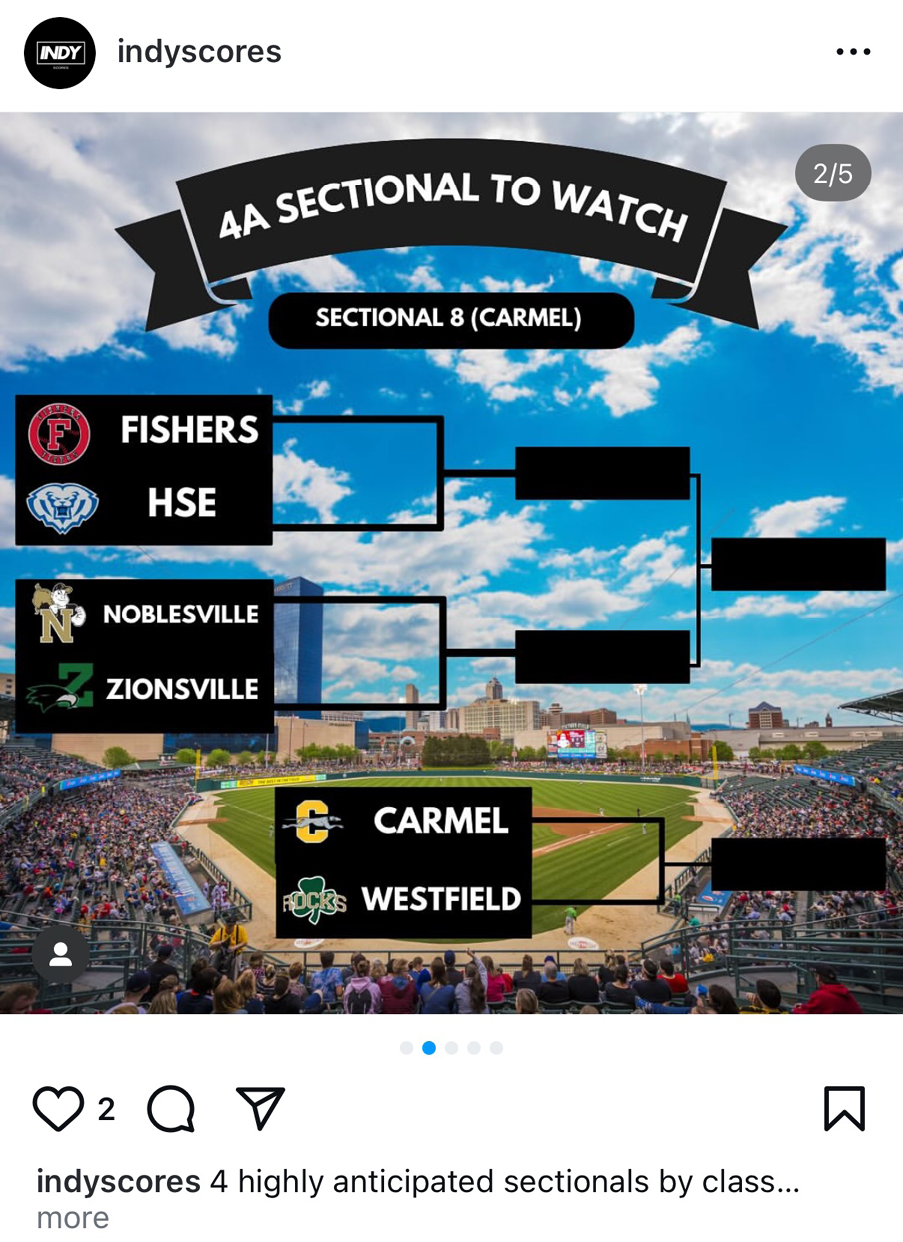
Task: Open the comments on this post
Action: click(171, 1109)
